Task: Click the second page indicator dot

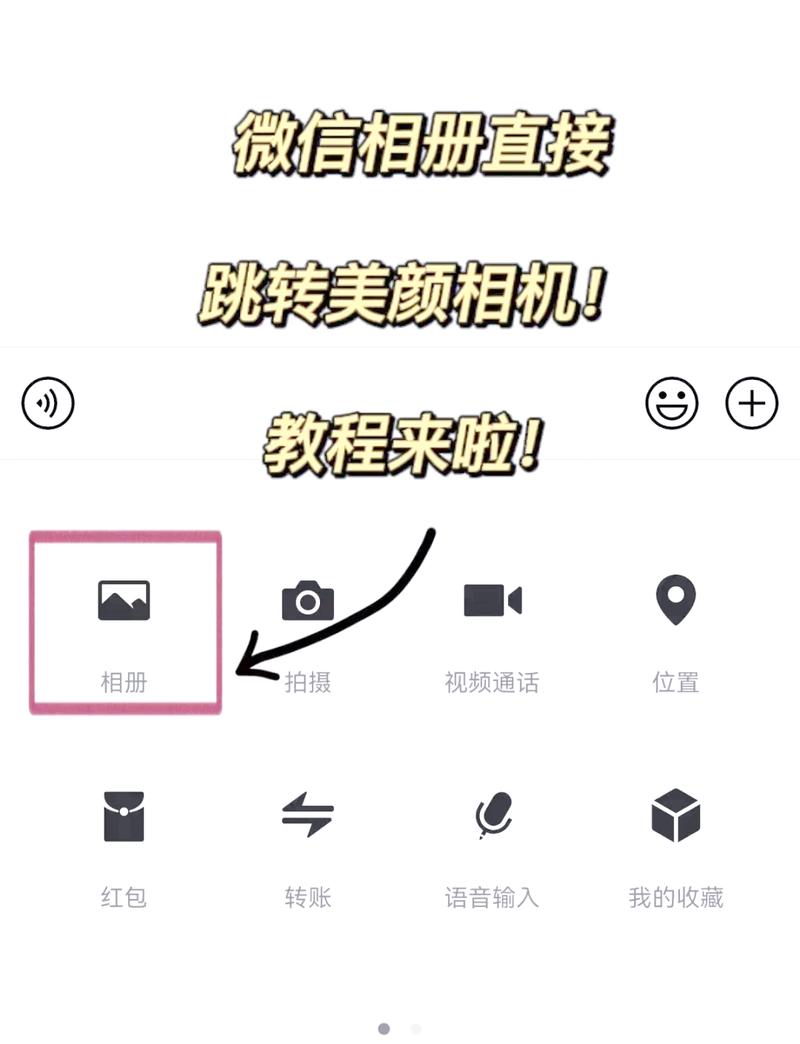Action: pos(415,1028)
